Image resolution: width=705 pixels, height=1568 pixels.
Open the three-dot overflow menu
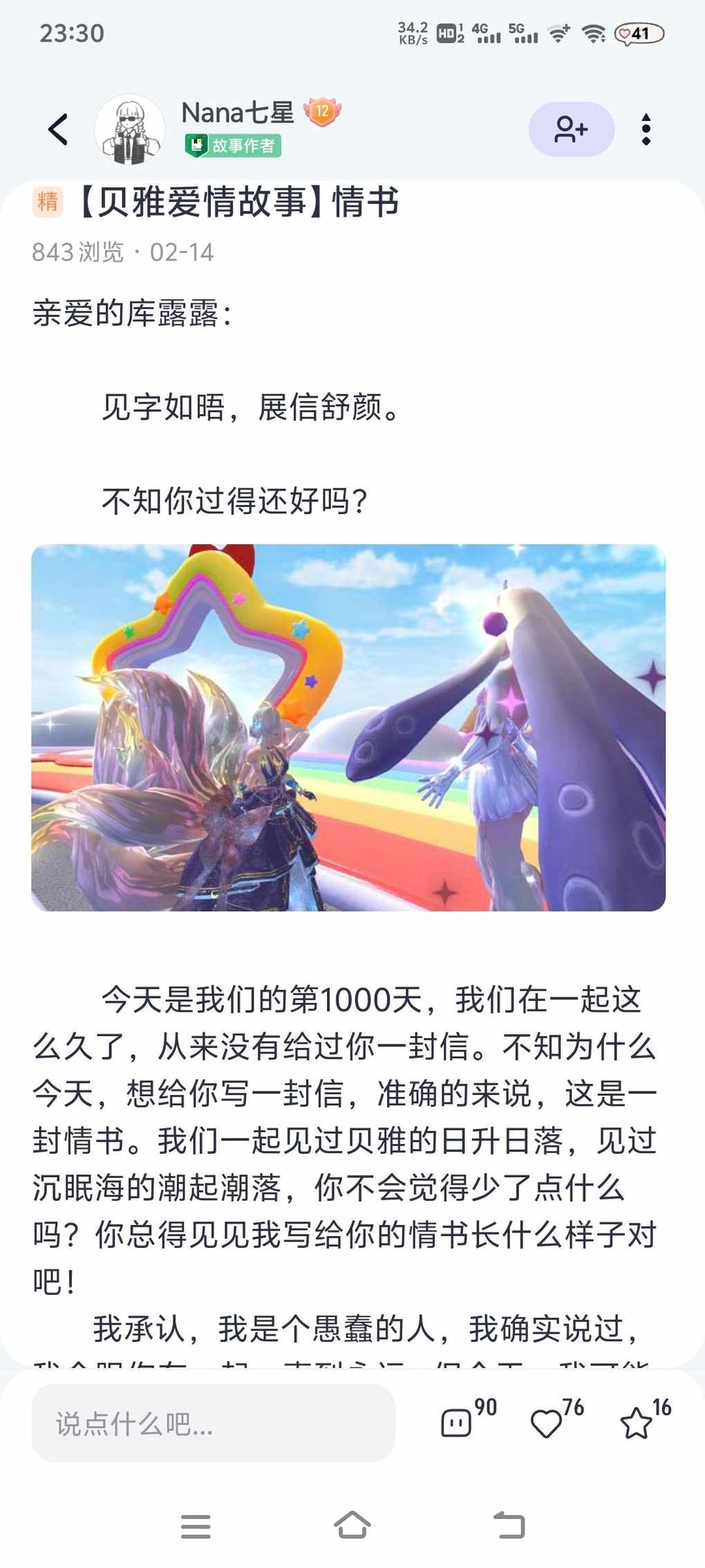coord(646,129)
